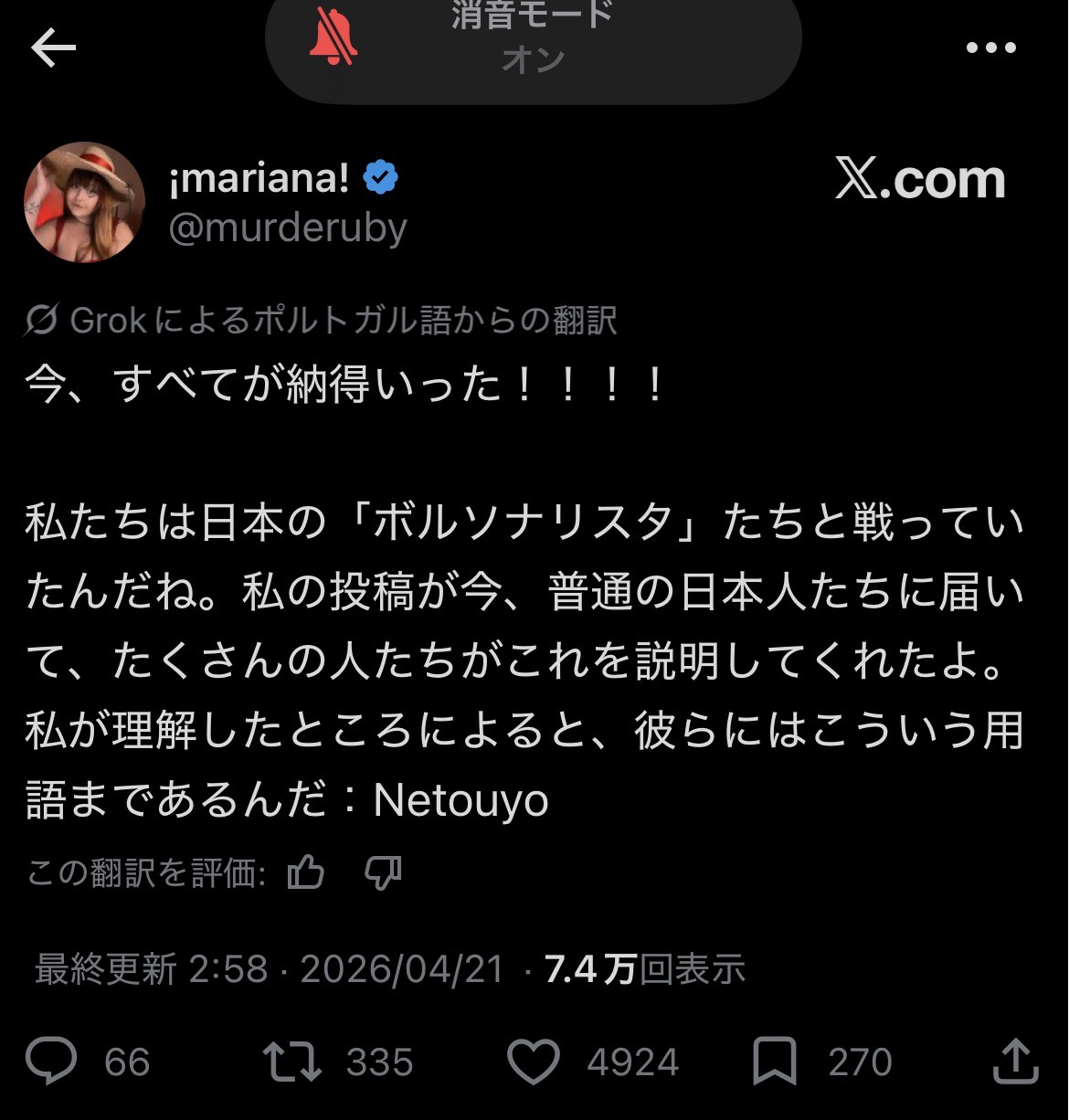
Task: Like the post with the heart icon
Action: click(534, 1062)
